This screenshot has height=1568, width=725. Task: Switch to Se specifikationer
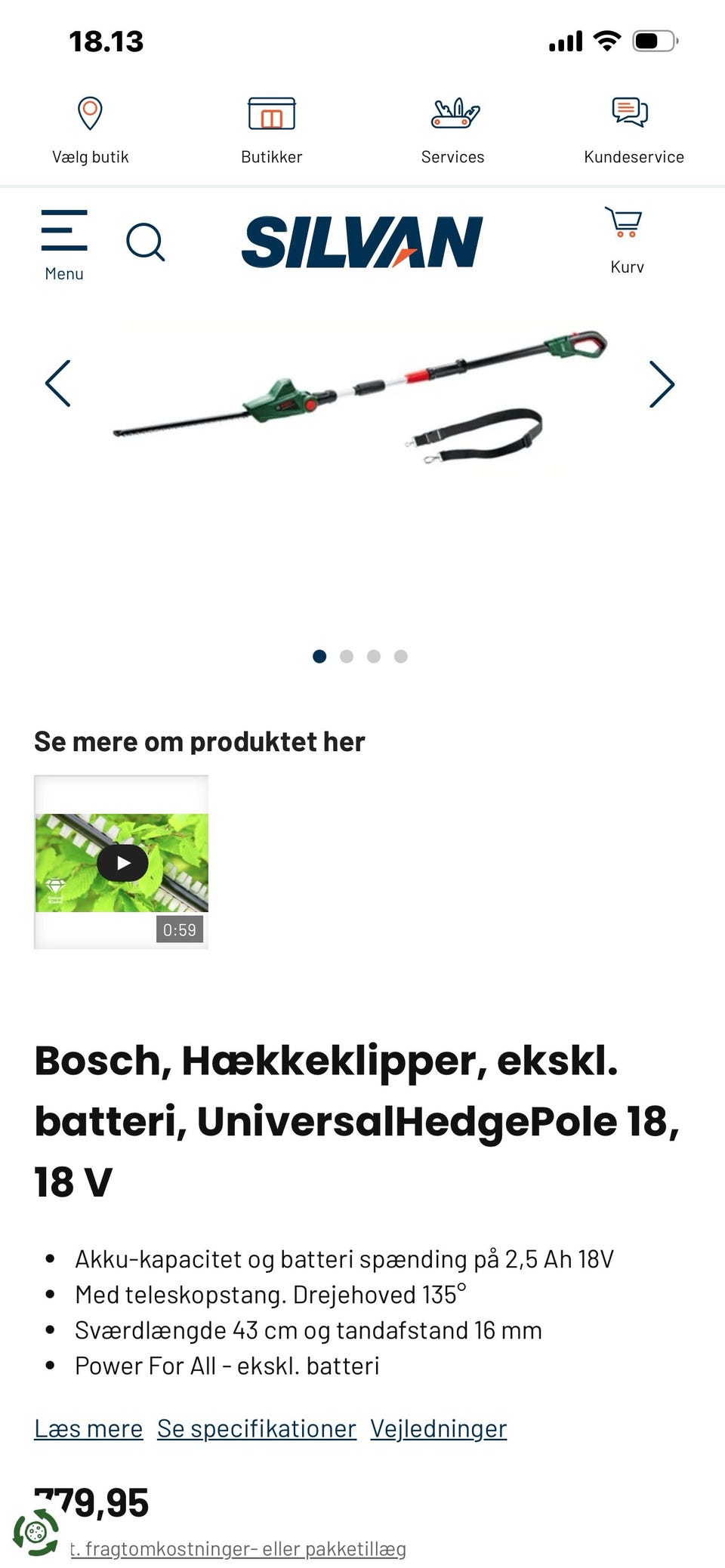[x=256, y=1428]
